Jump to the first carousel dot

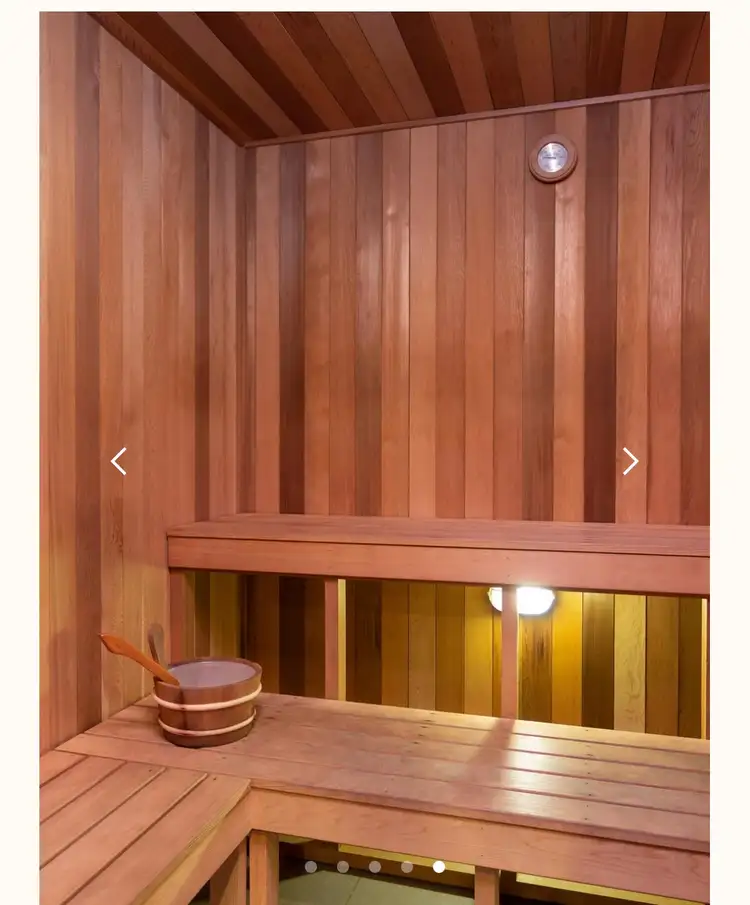click(311, 867)
